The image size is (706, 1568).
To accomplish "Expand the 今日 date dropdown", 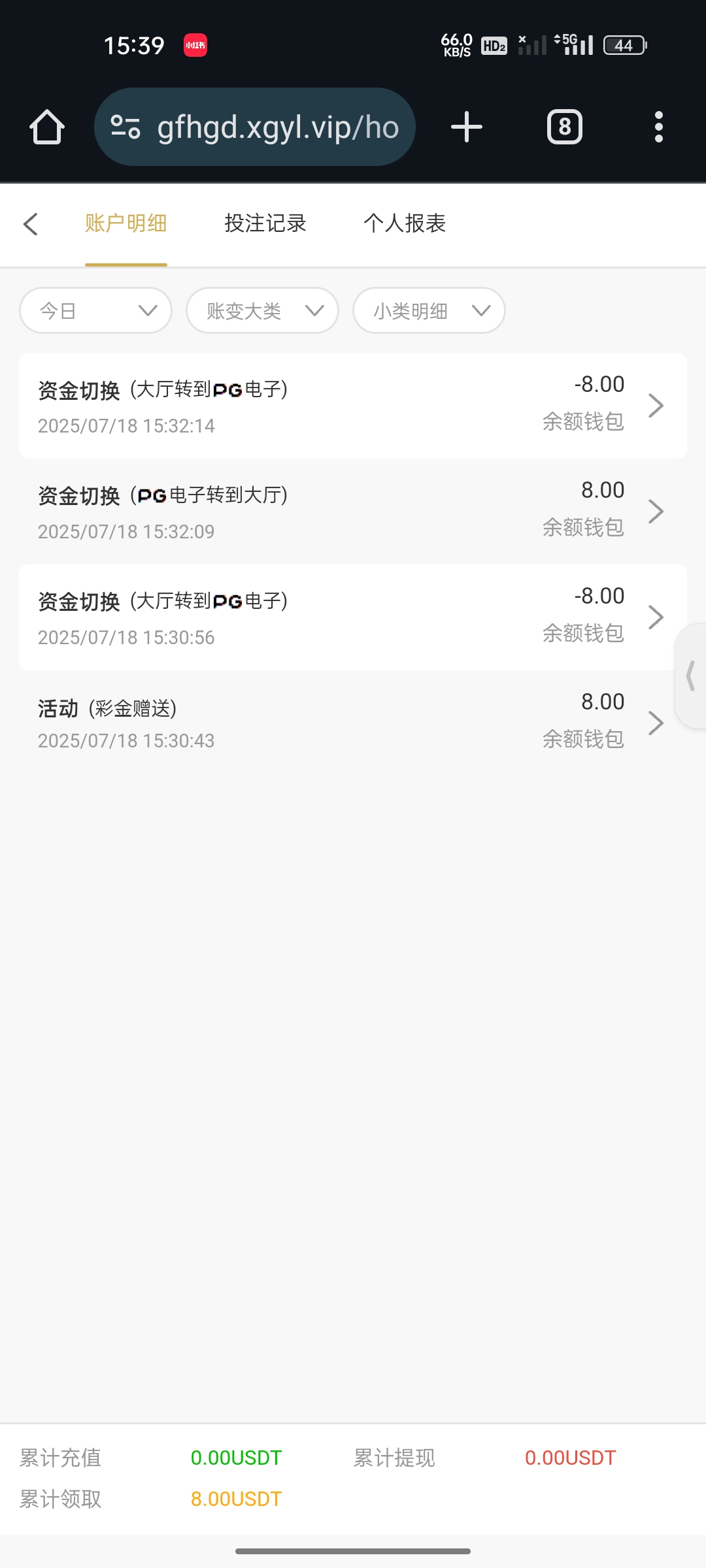I will pyautogui.click(x=96, y=310).
